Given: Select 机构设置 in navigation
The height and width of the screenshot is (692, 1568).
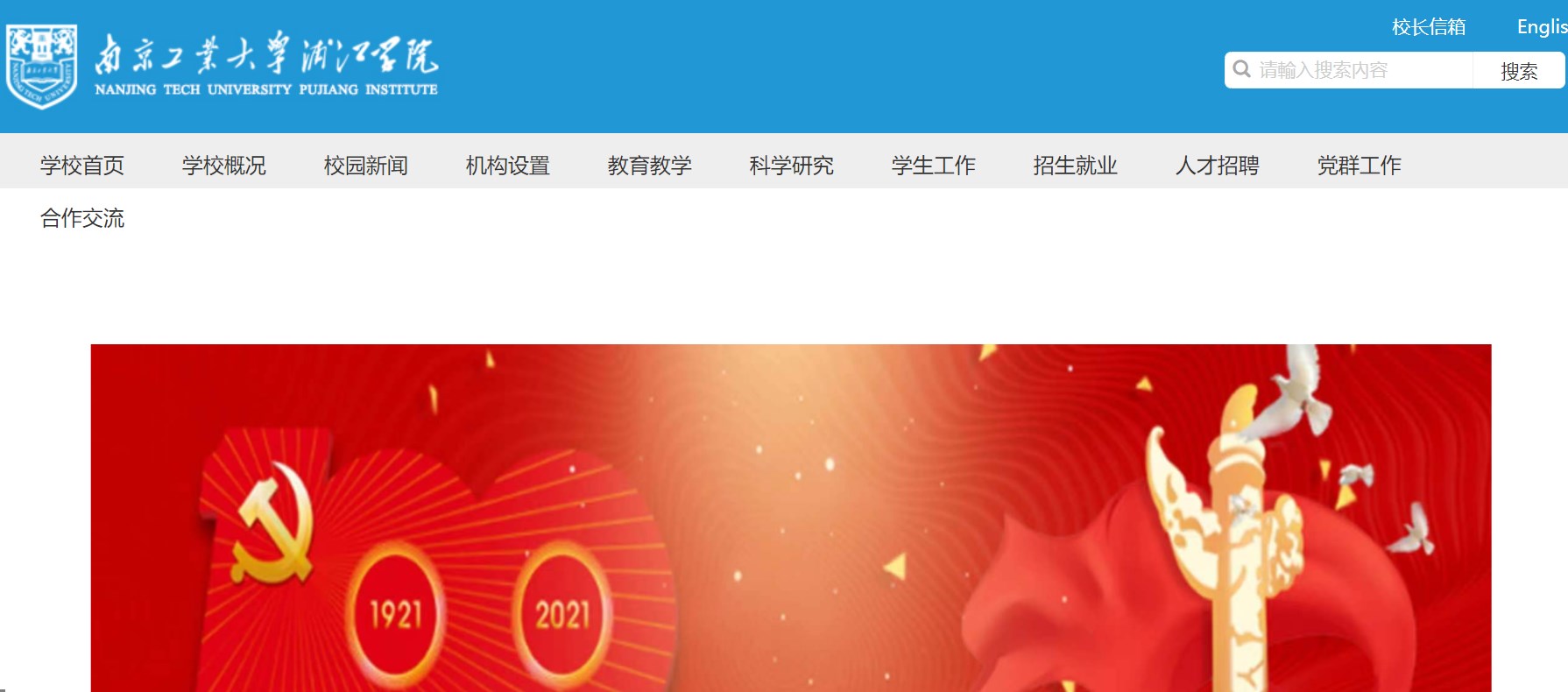Looking at the screenshot, I should pyautogui.click(x=508, y=166).
